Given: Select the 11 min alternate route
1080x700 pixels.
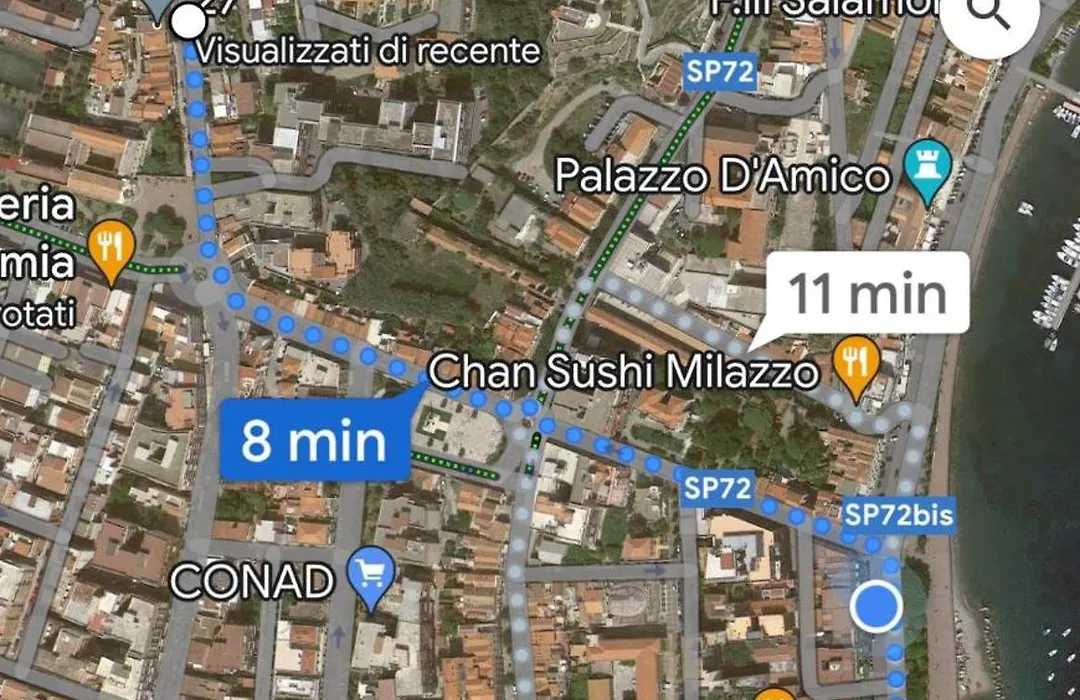Looking at the screenshot, I should [x=867, y=293].
